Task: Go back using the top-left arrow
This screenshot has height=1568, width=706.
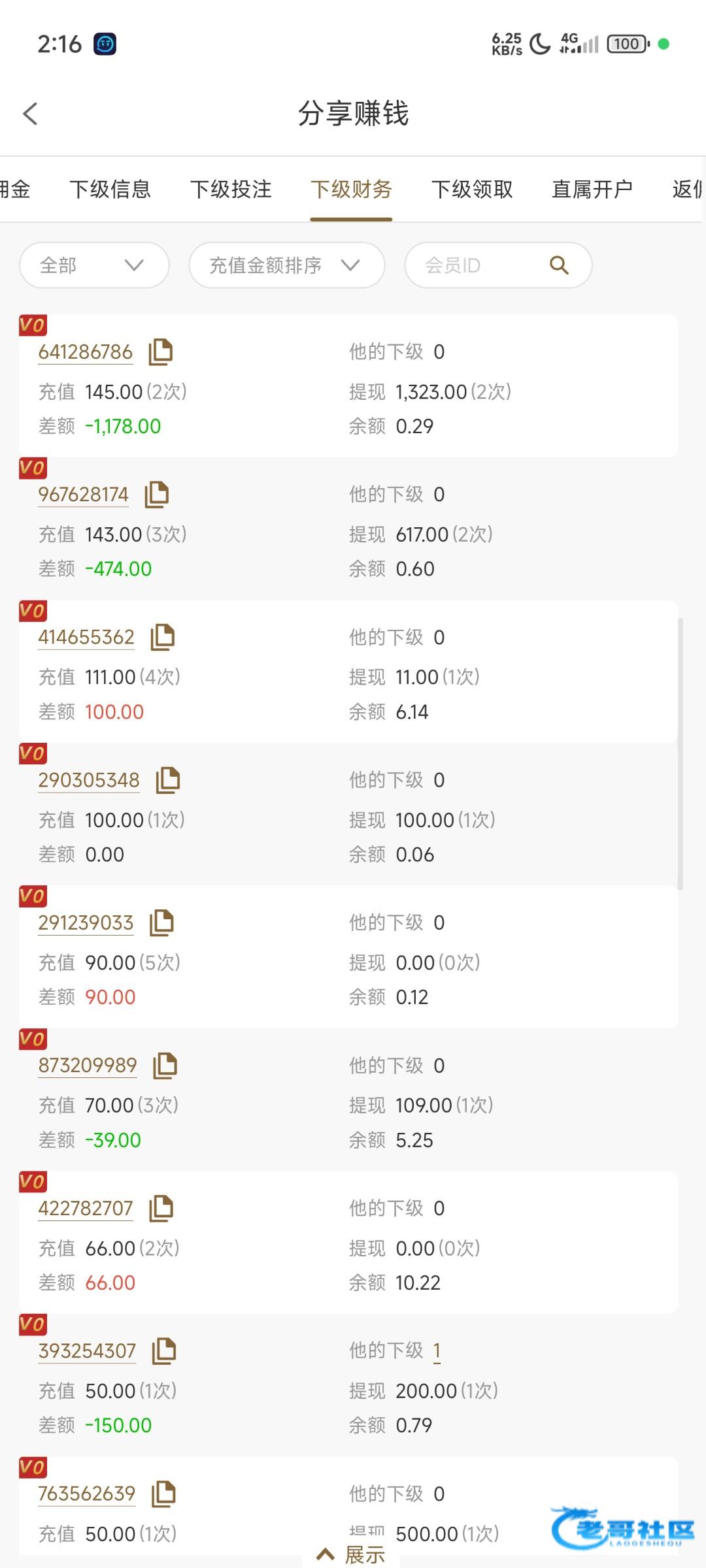Action: coord(30,114)
